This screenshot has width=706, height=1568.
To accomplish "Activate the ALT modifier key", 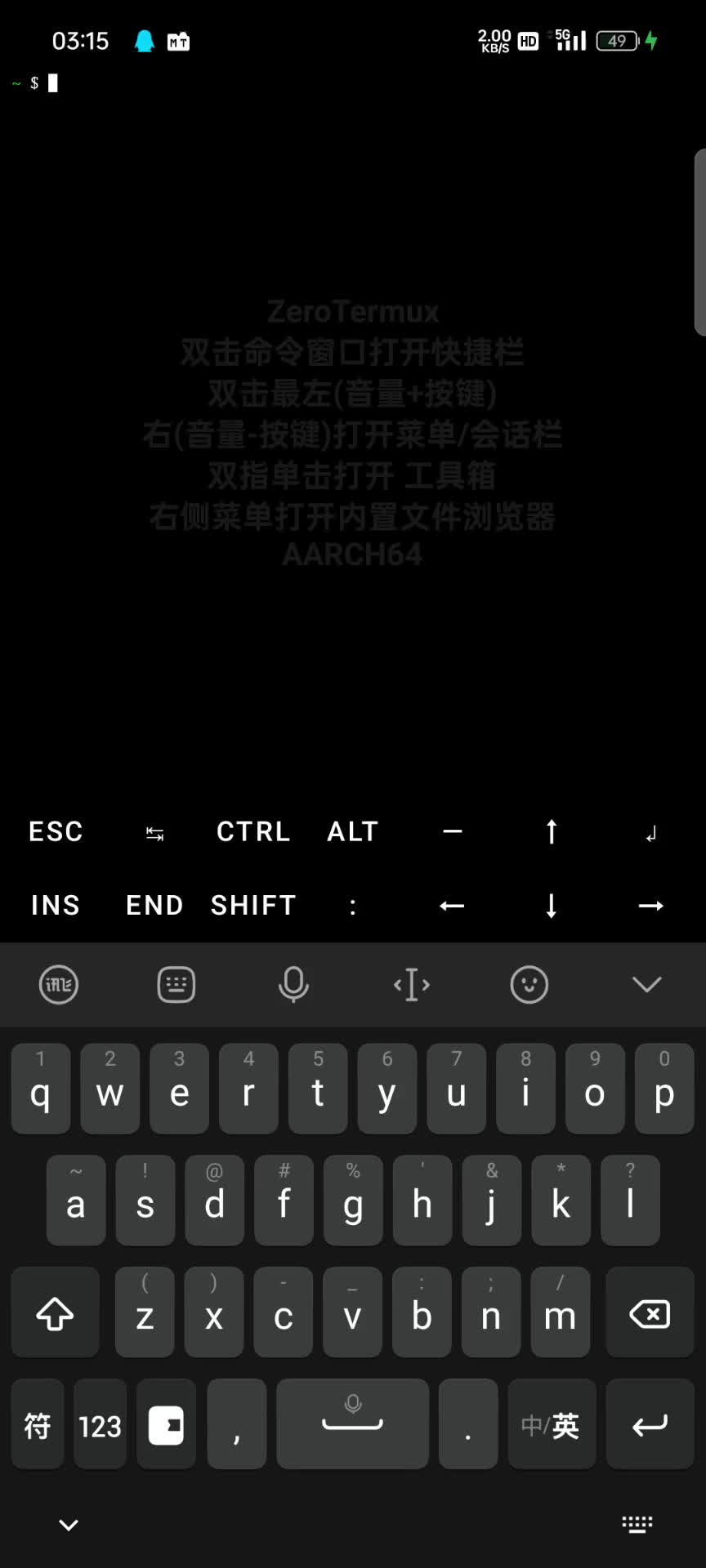I will (x=353, y=831).
